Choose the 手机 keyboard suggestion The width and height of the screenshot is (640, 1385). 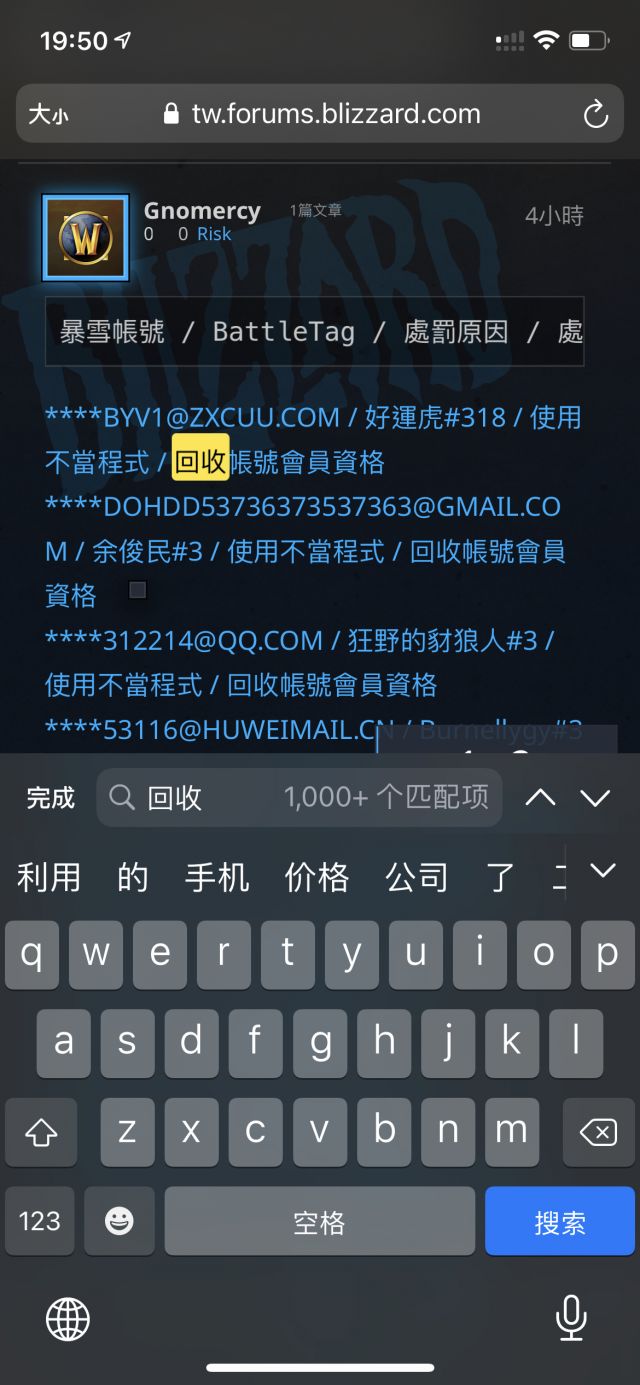[x=217, y=877]
